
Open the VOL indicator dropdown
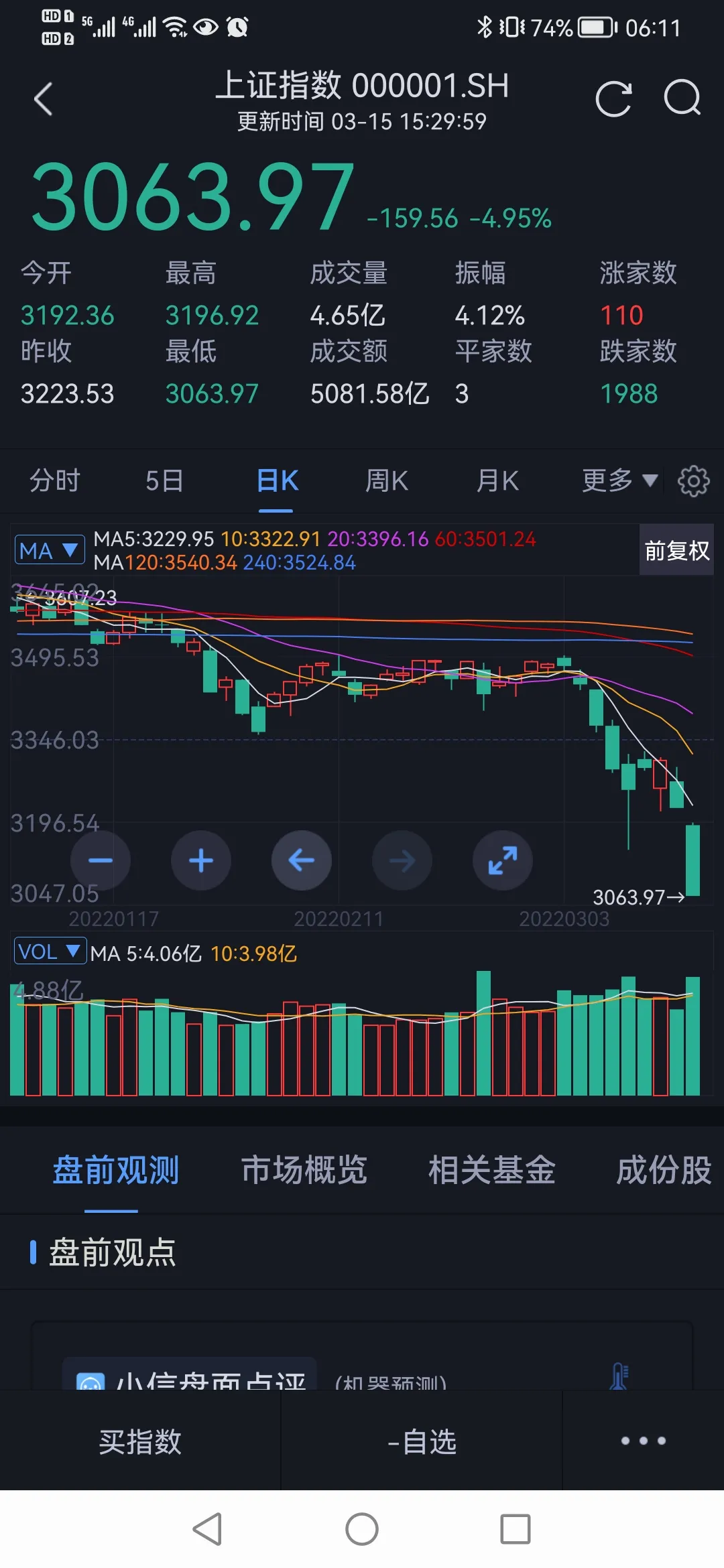pyautogui.click(x=50, y=951)
